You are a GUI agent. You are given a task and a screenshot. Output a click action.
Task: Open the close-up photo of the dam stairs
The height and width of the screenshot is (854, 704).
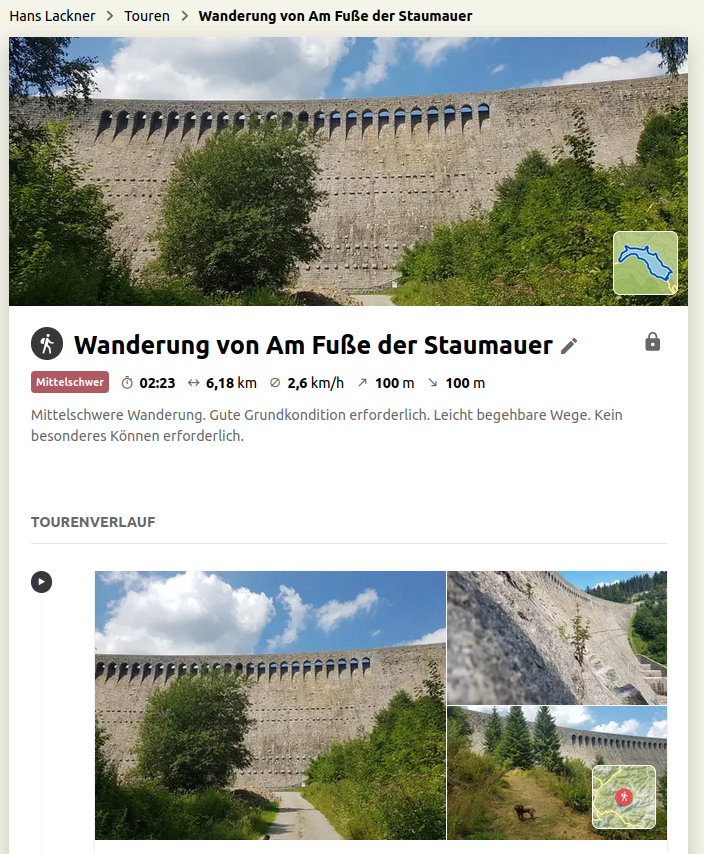(556, 637)
